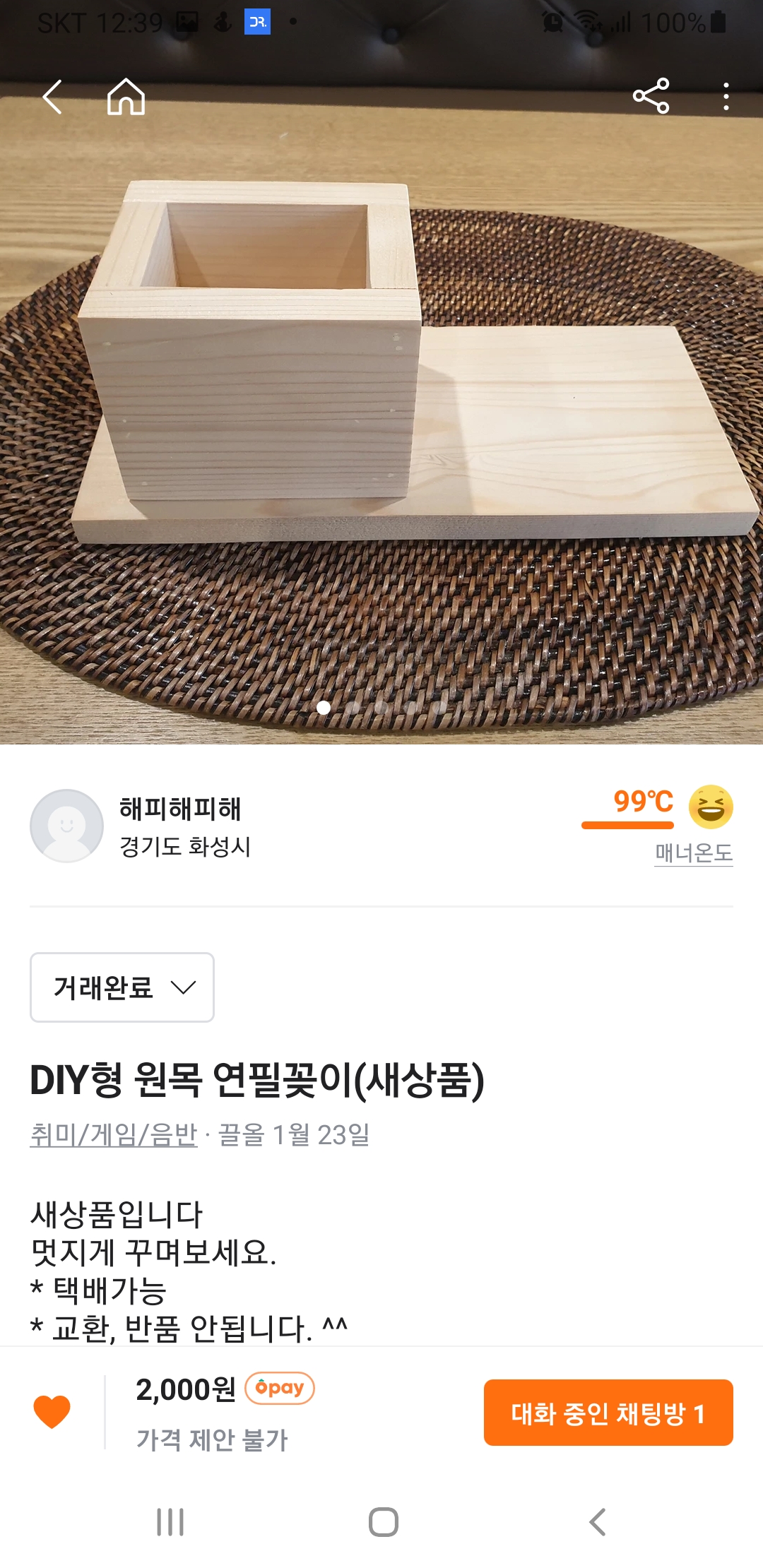The height and width of the screenshot is (1568, 763).
Task: Open the home icon in top bar
Action: 126,97
